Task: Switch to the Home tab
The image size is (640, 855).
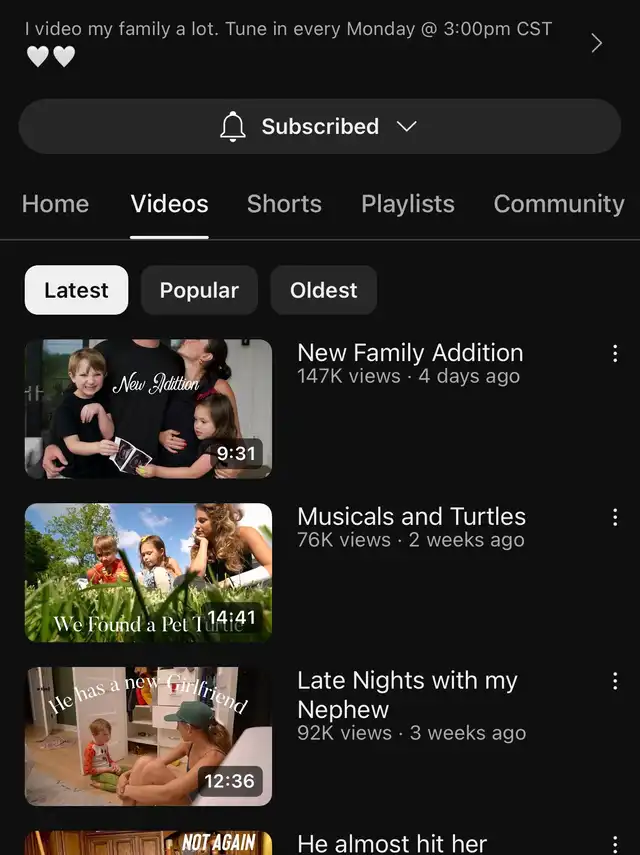Action: [x=55, y=204]
